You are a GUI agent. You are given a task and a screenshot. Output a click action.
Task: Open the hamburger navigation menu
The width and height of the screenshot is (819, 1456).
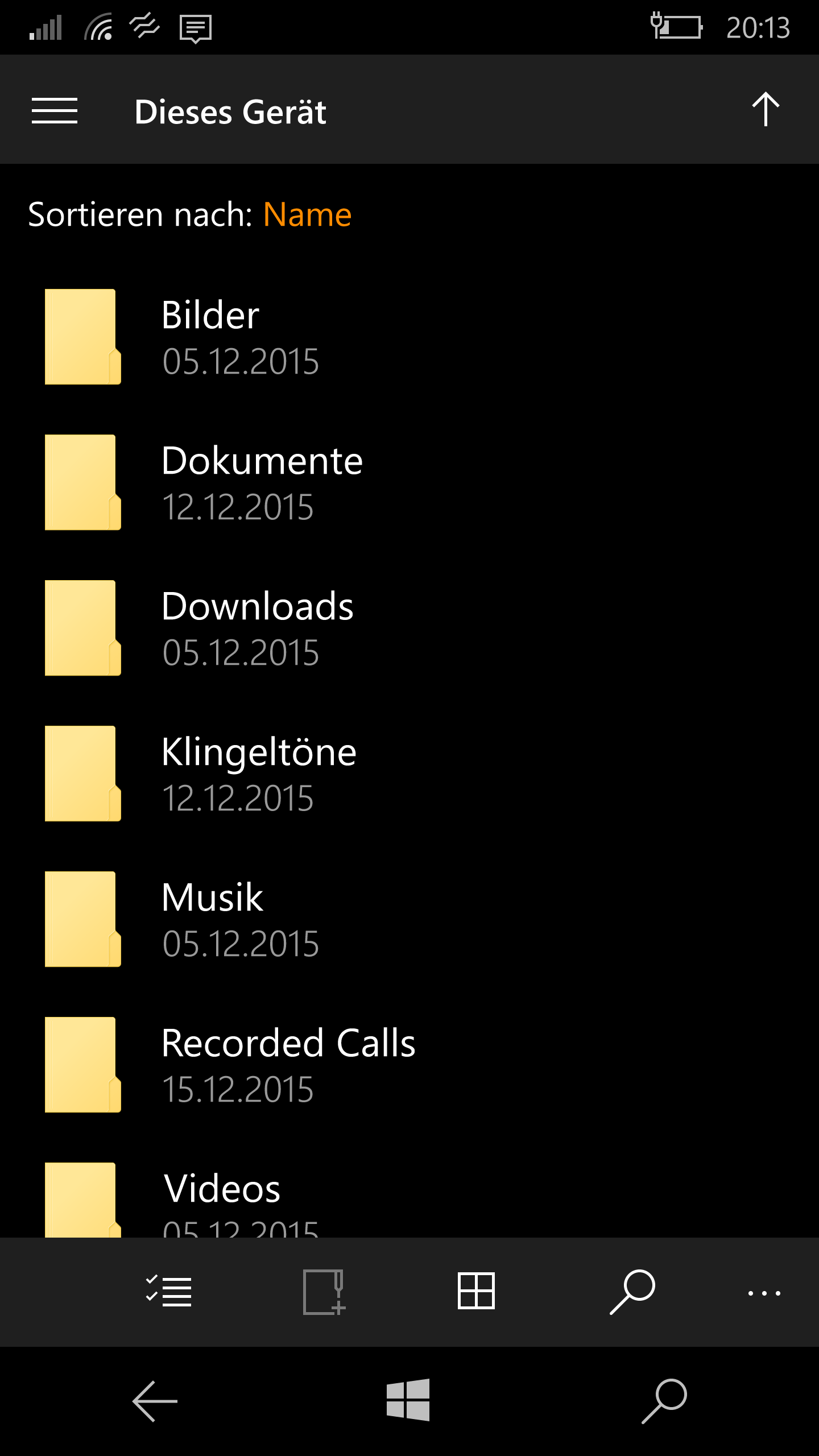tap(55, 110)
